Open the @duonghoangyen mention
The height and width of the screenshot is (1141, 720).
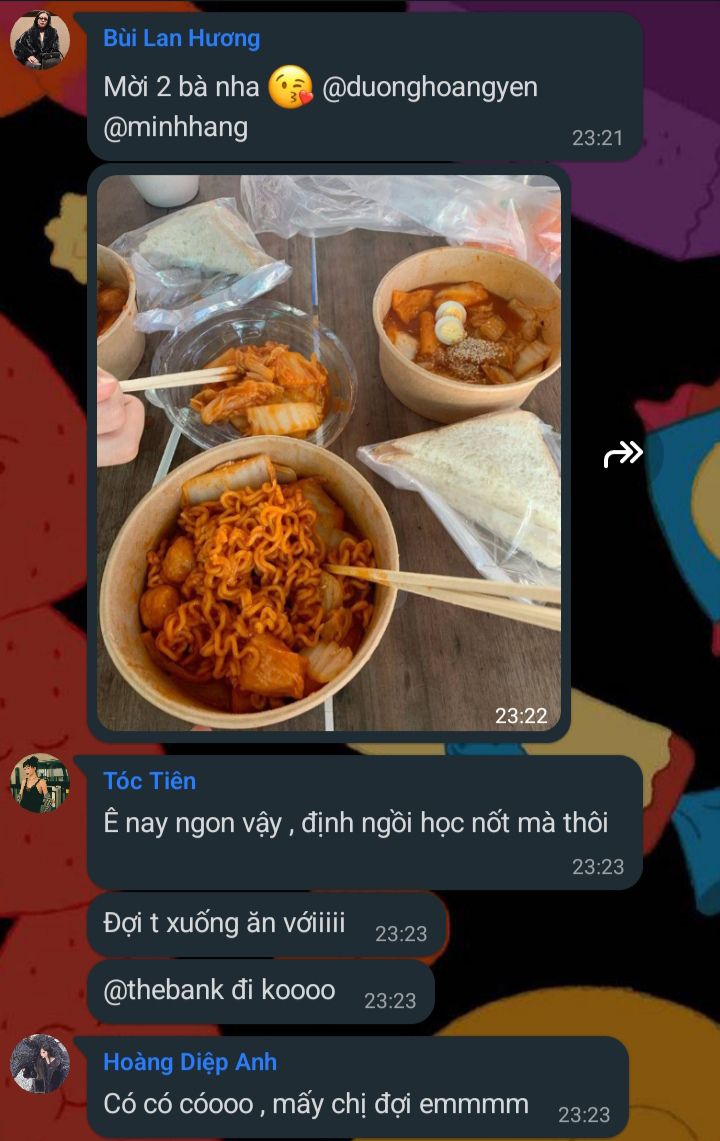(430, 87)
